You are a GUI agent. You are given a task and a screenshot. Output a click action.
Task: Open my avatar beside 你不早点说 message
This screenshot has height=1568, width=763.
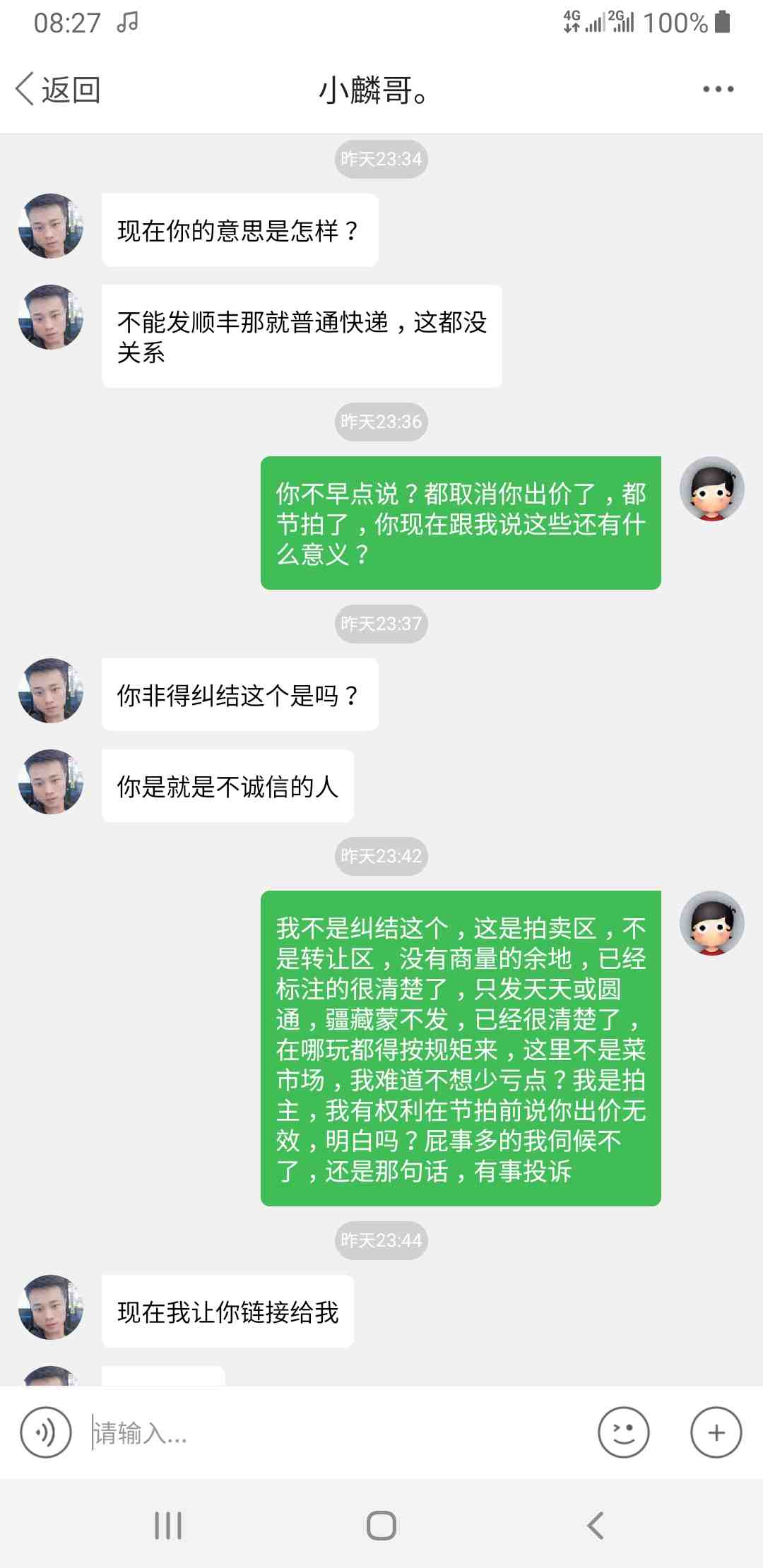coord(711,489)
